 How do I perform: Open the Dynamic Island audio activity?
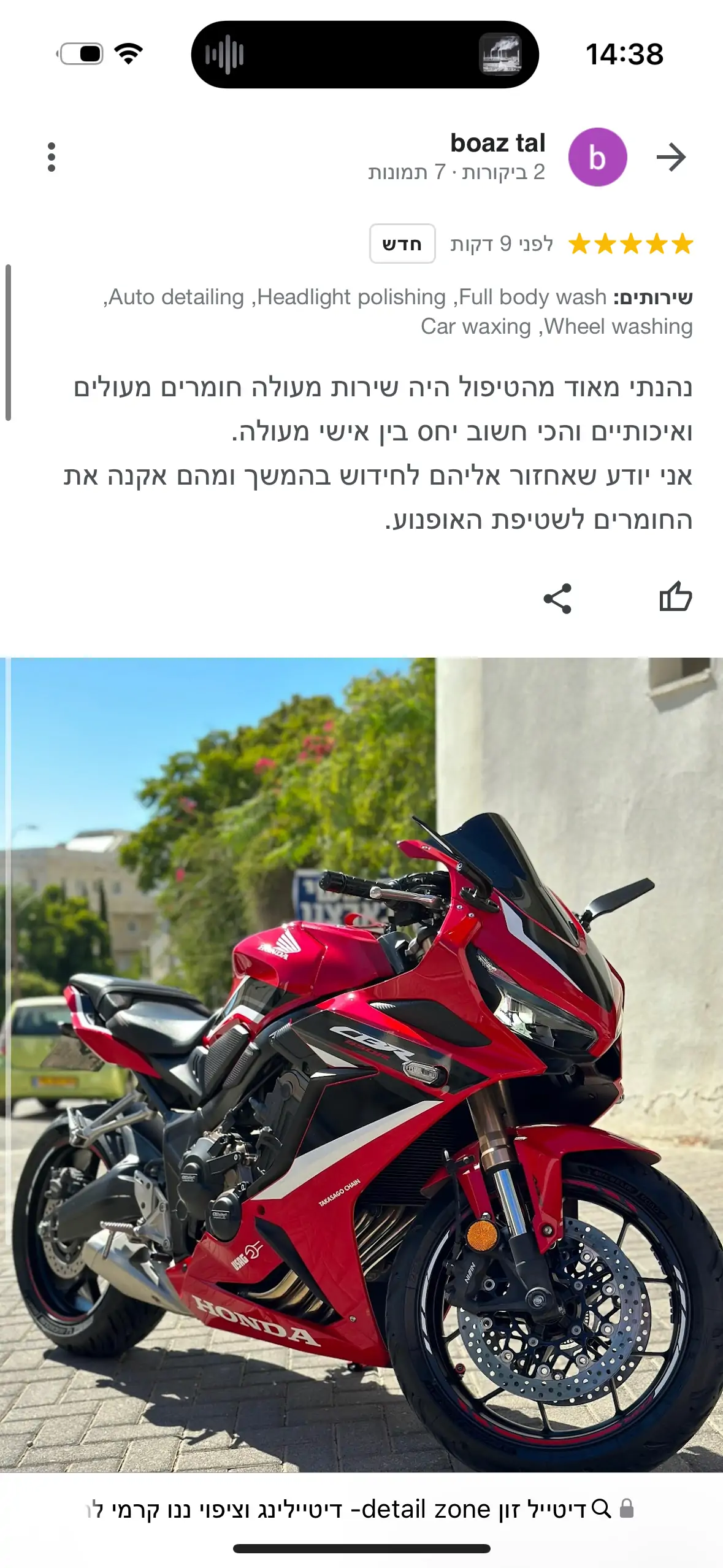(x=364, y=55)
